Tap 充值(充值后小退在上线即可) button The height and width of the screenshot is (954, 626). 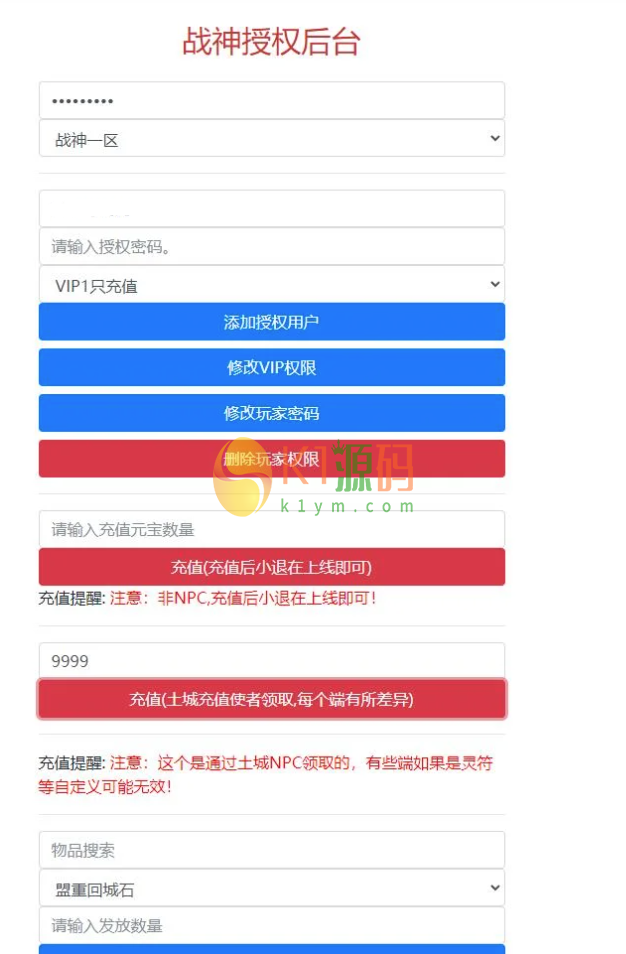click(271, 567)
